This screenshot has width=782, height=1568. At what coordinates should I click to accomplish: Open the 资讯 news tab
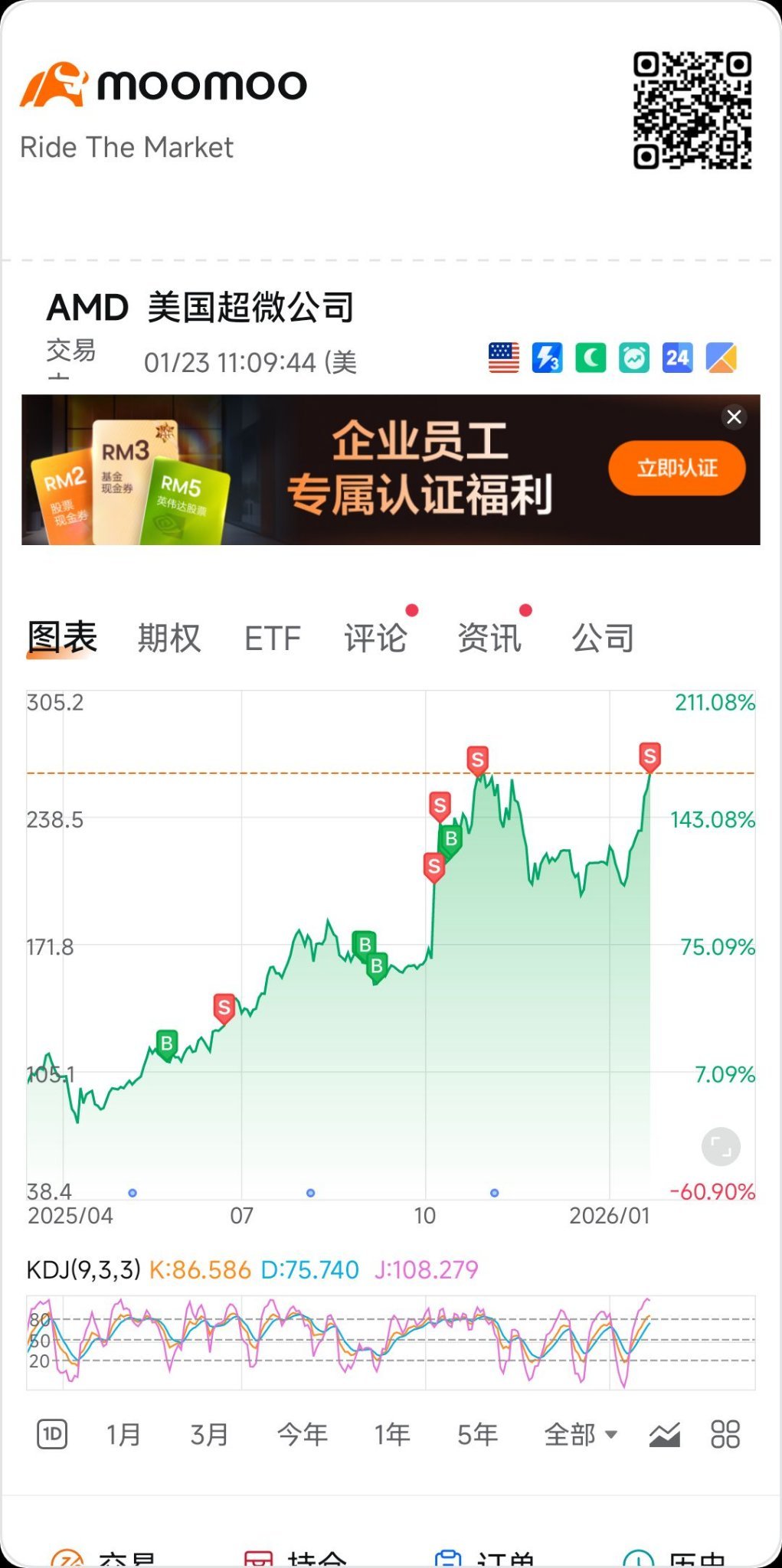(x=489, y=638)
